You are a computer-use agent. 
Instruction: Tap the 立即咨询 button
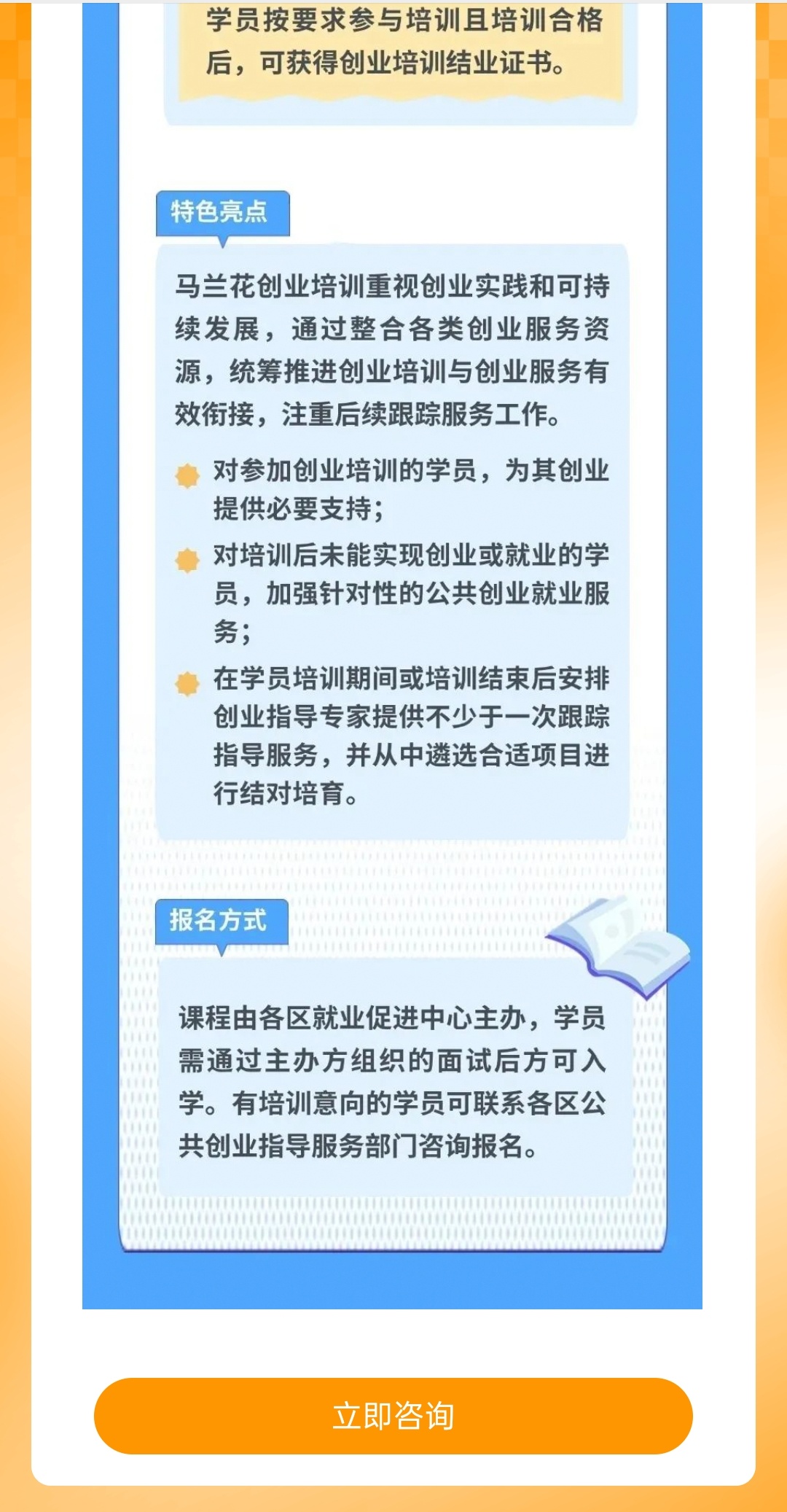point(393,1416)
